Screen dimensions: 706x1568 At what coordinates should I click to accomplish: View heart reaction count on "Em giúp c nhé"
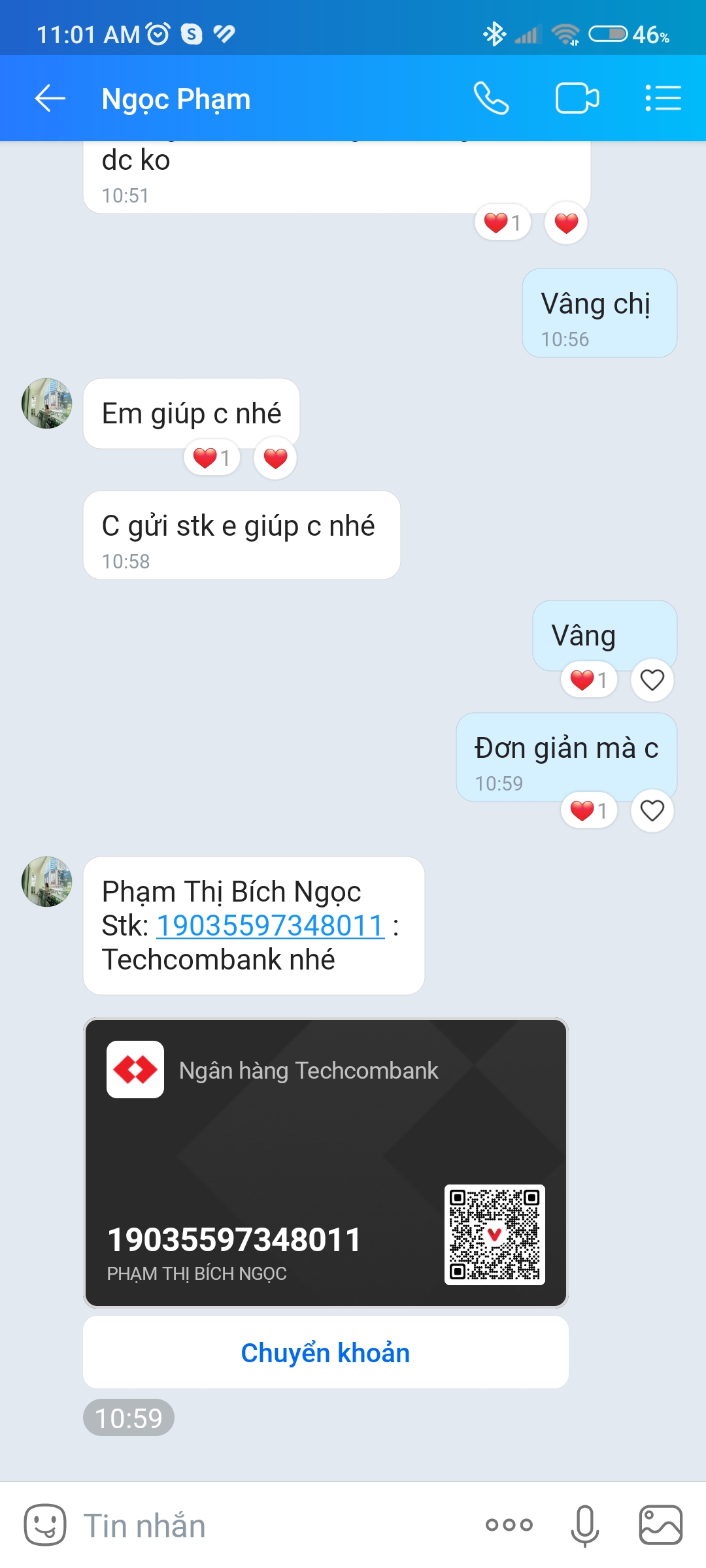(x=212, y=458)
